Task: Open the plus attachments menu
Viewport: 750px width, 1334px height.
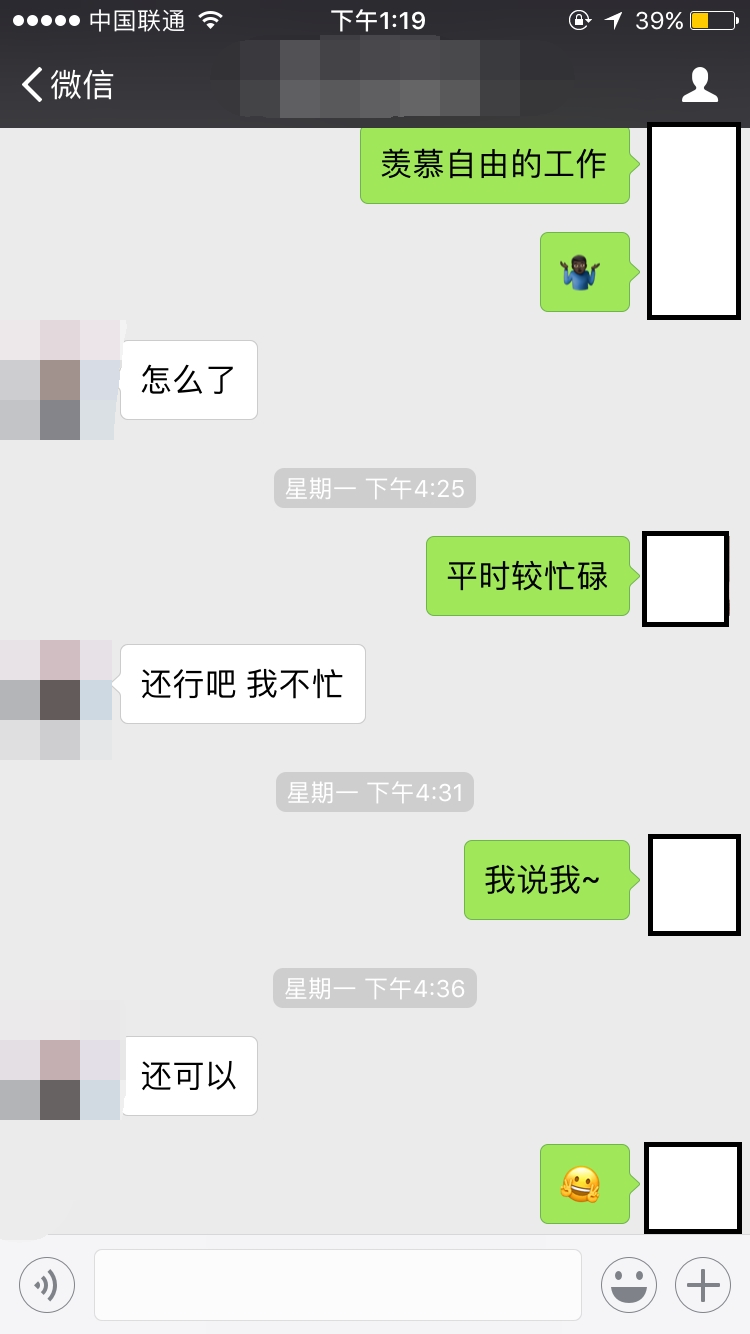Action: coord(703,1285)
